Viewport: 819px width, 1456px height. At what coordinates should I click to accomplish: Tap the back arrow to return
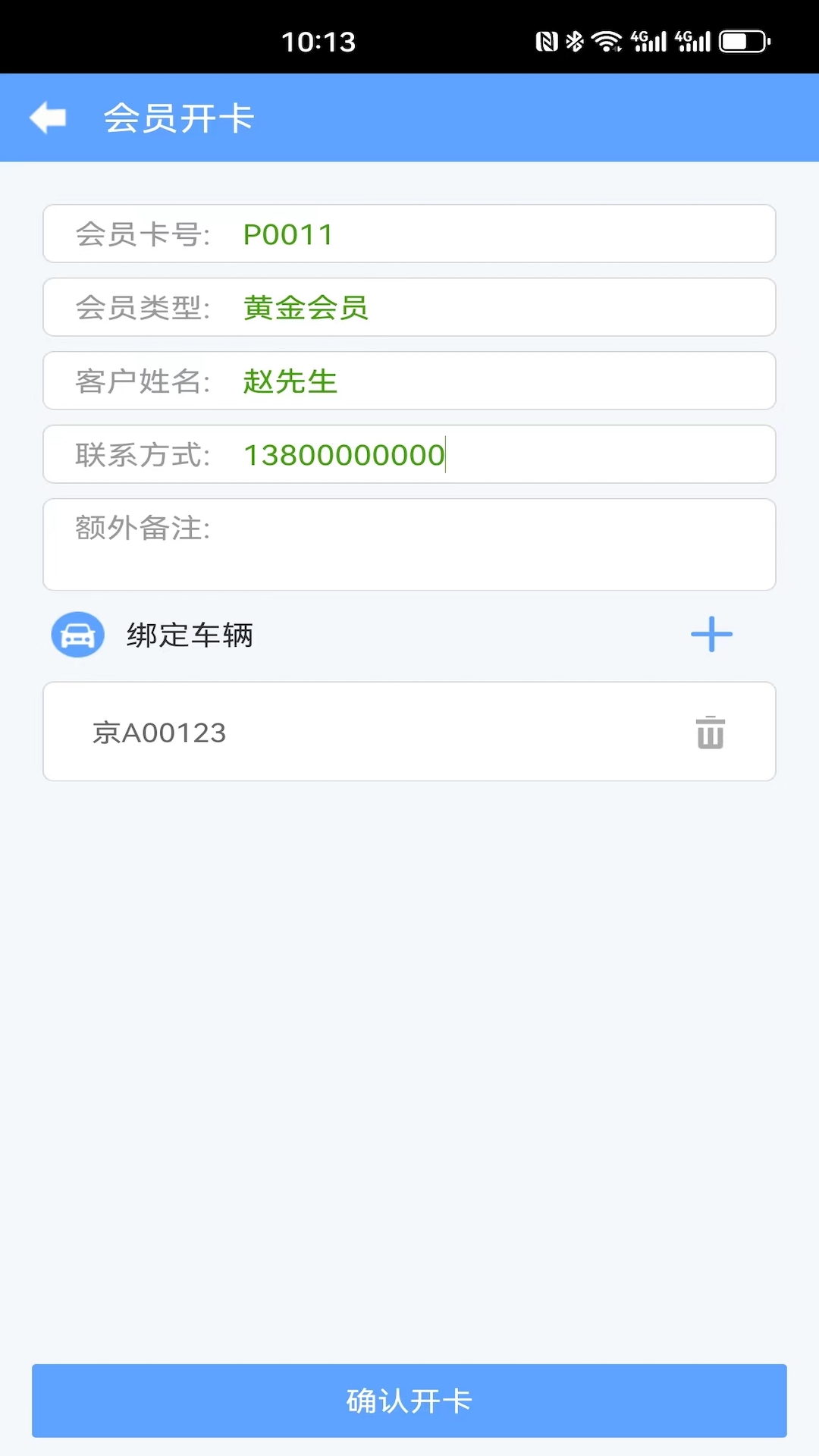click(47, 117)
